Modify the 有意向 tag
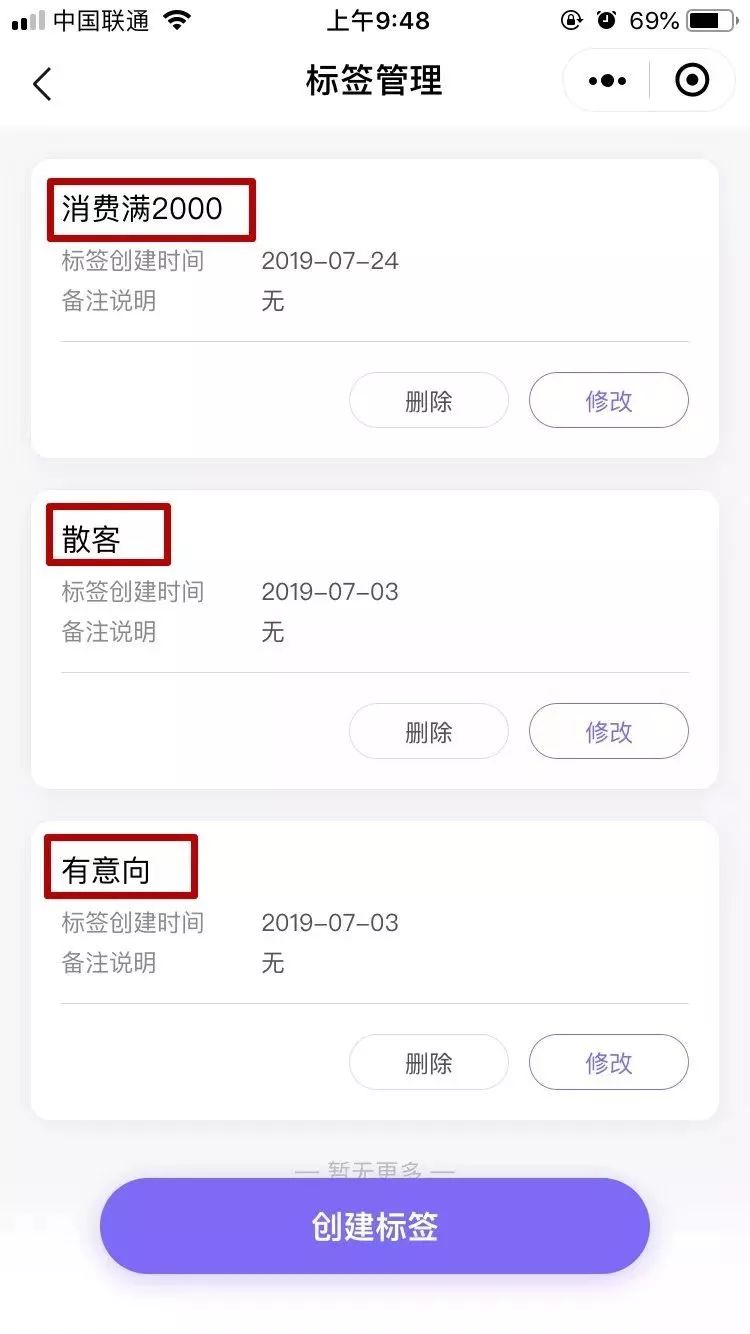Viewport: 750px width, 1334px height. 608,1062
